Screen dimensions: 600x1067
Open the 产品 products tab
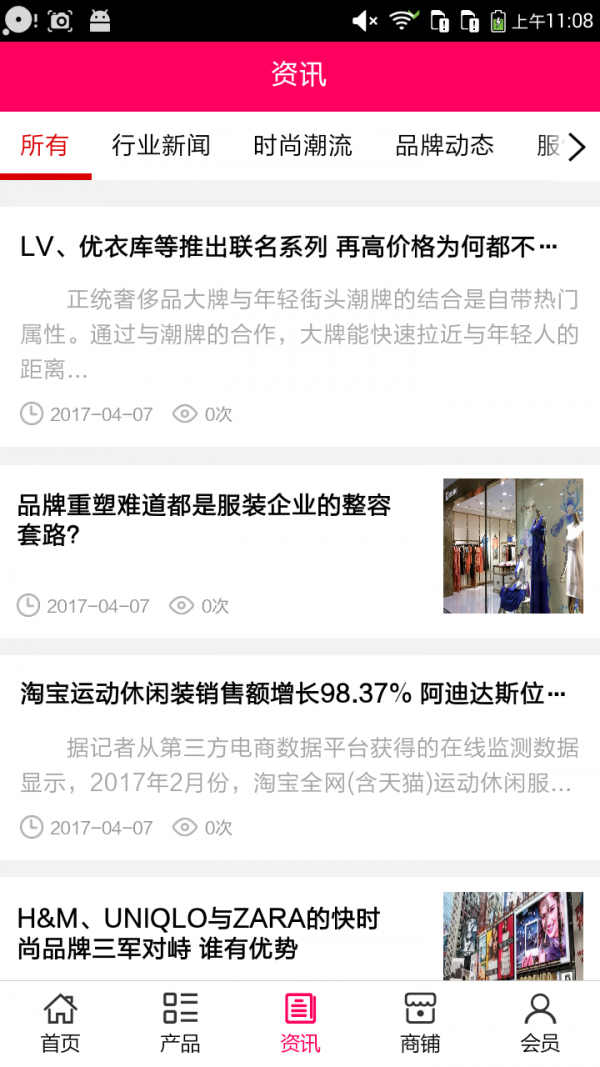[180, 1023]
